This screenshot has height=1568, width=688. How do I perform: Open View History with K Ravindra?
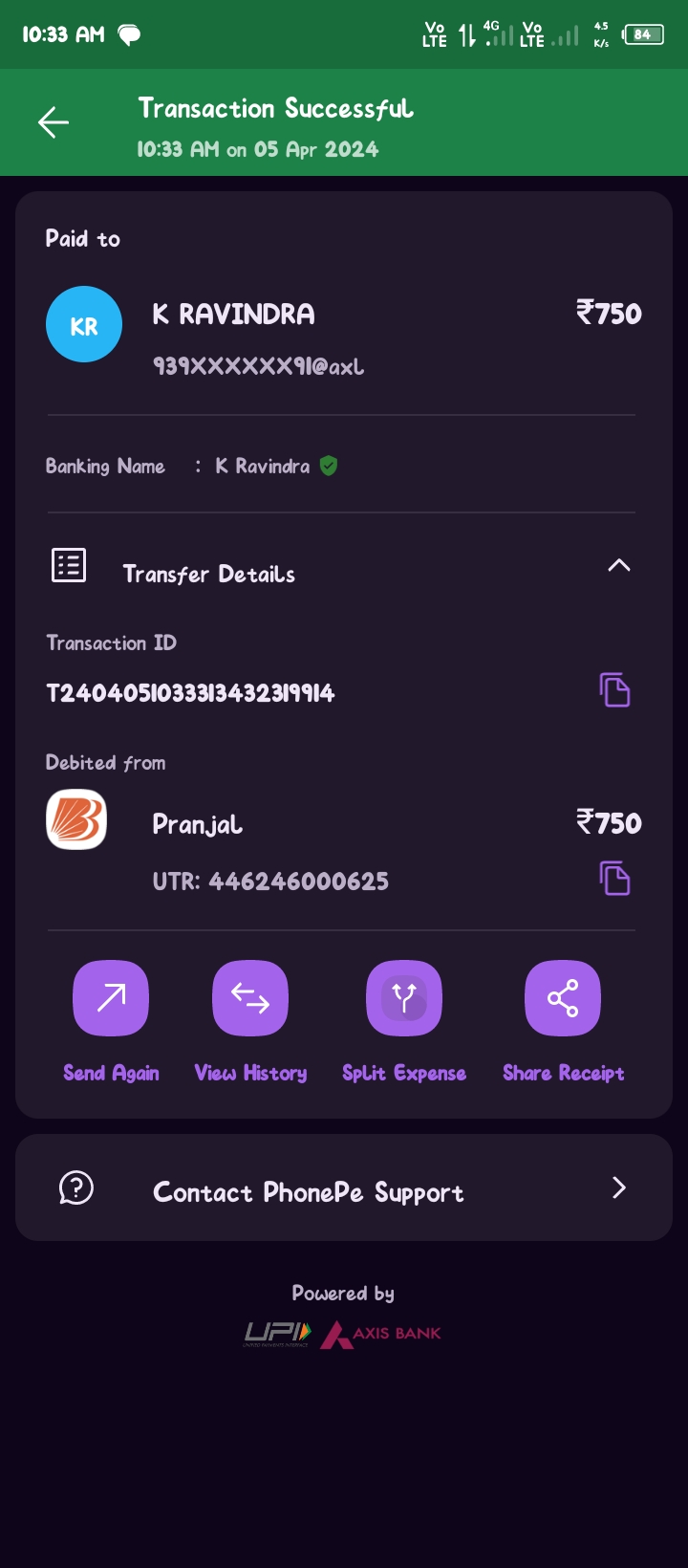point(250,999)
